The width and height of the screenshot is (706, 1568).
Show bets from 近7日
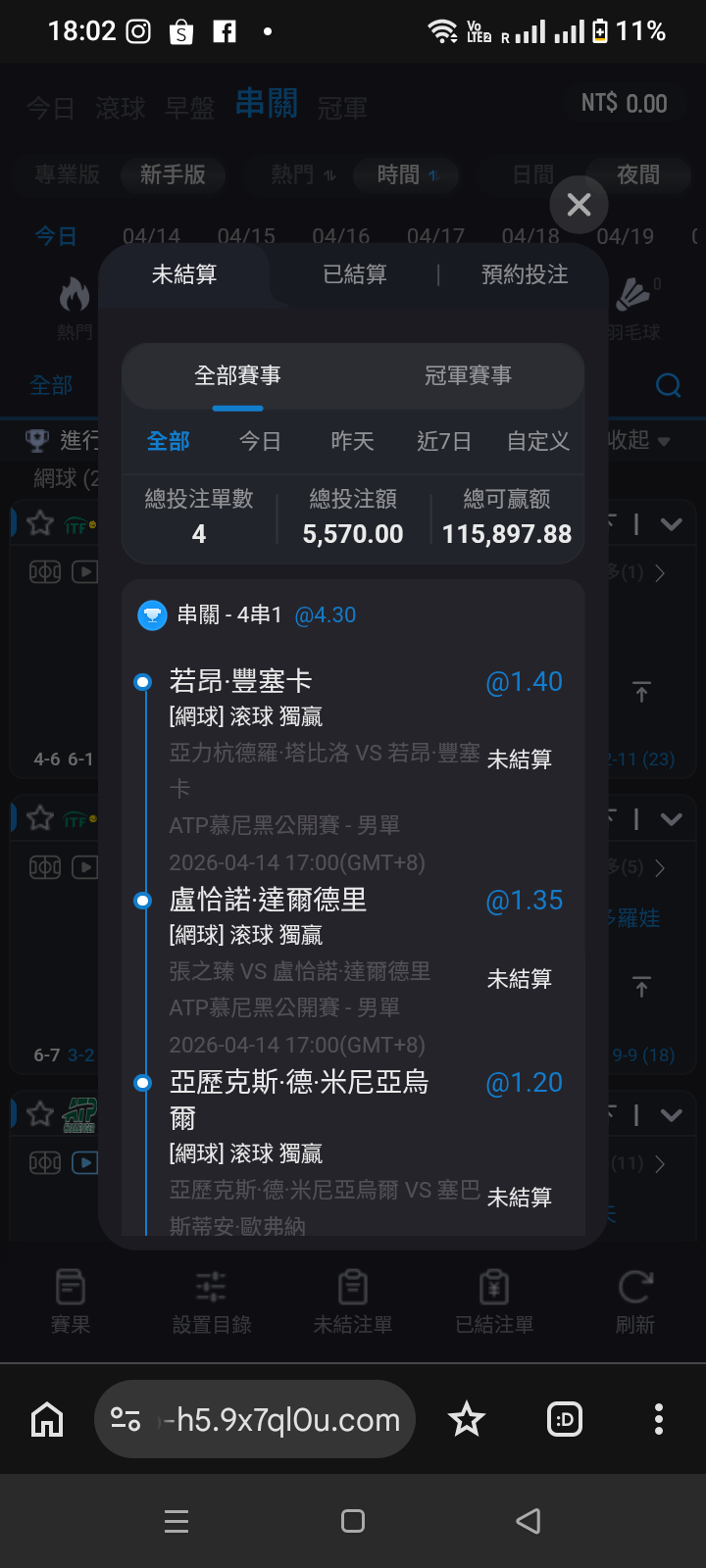[444, 442]
